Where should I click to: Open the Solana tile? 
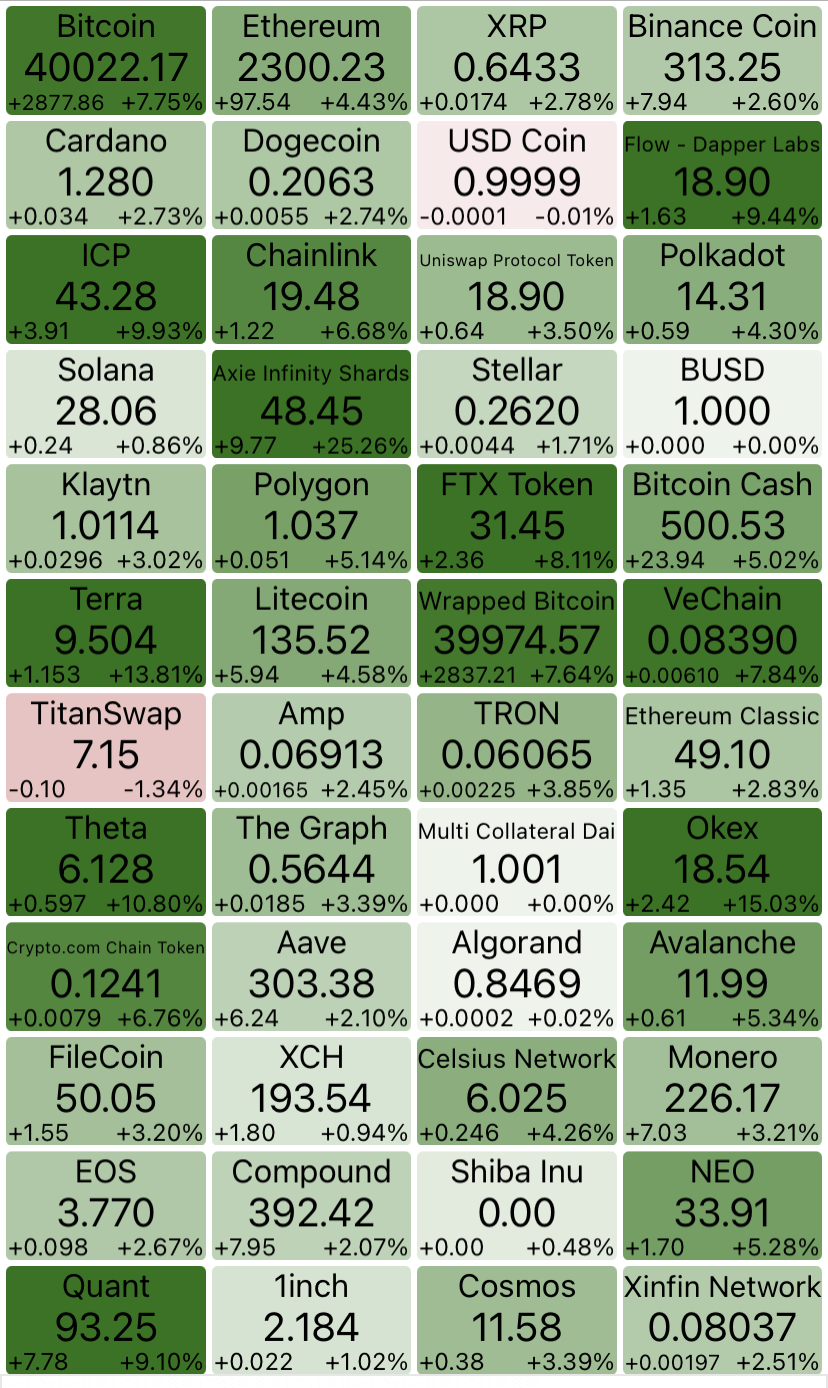tap(106, 404)
